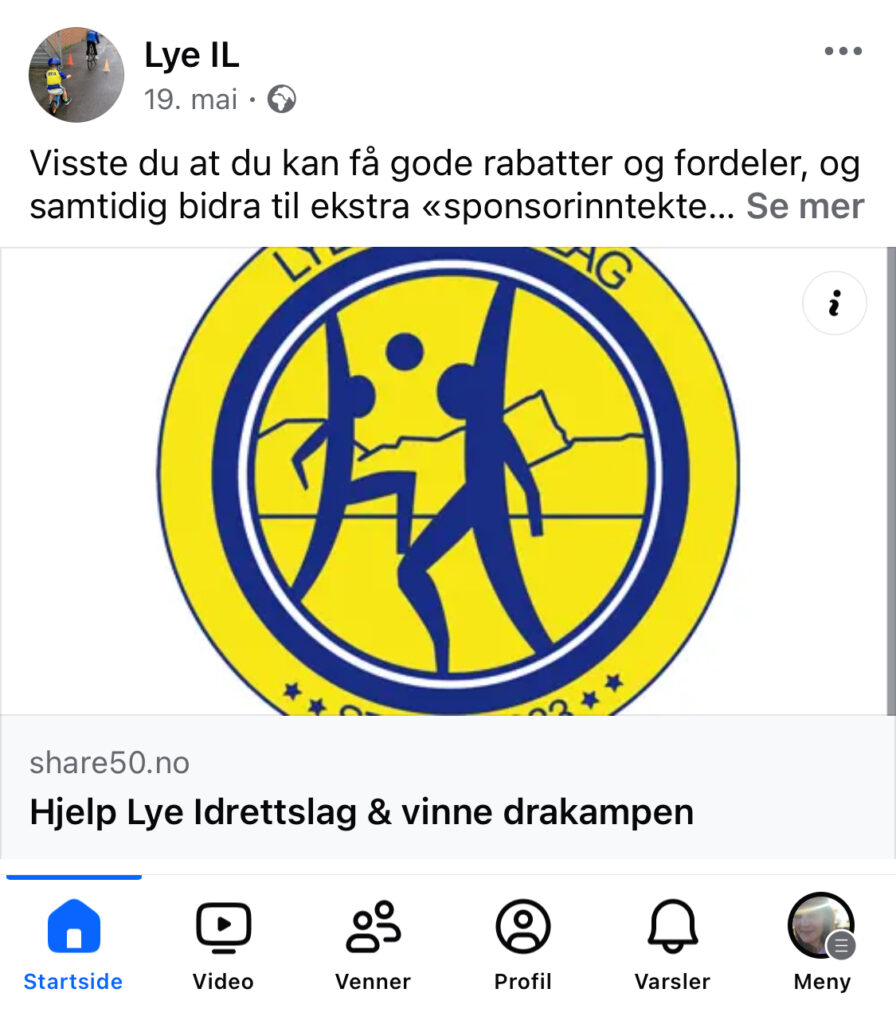Viewport: 896px width, 1024px height.
Task: Open the post's three-dot overflow menu
Action: (x=843, y=52)
